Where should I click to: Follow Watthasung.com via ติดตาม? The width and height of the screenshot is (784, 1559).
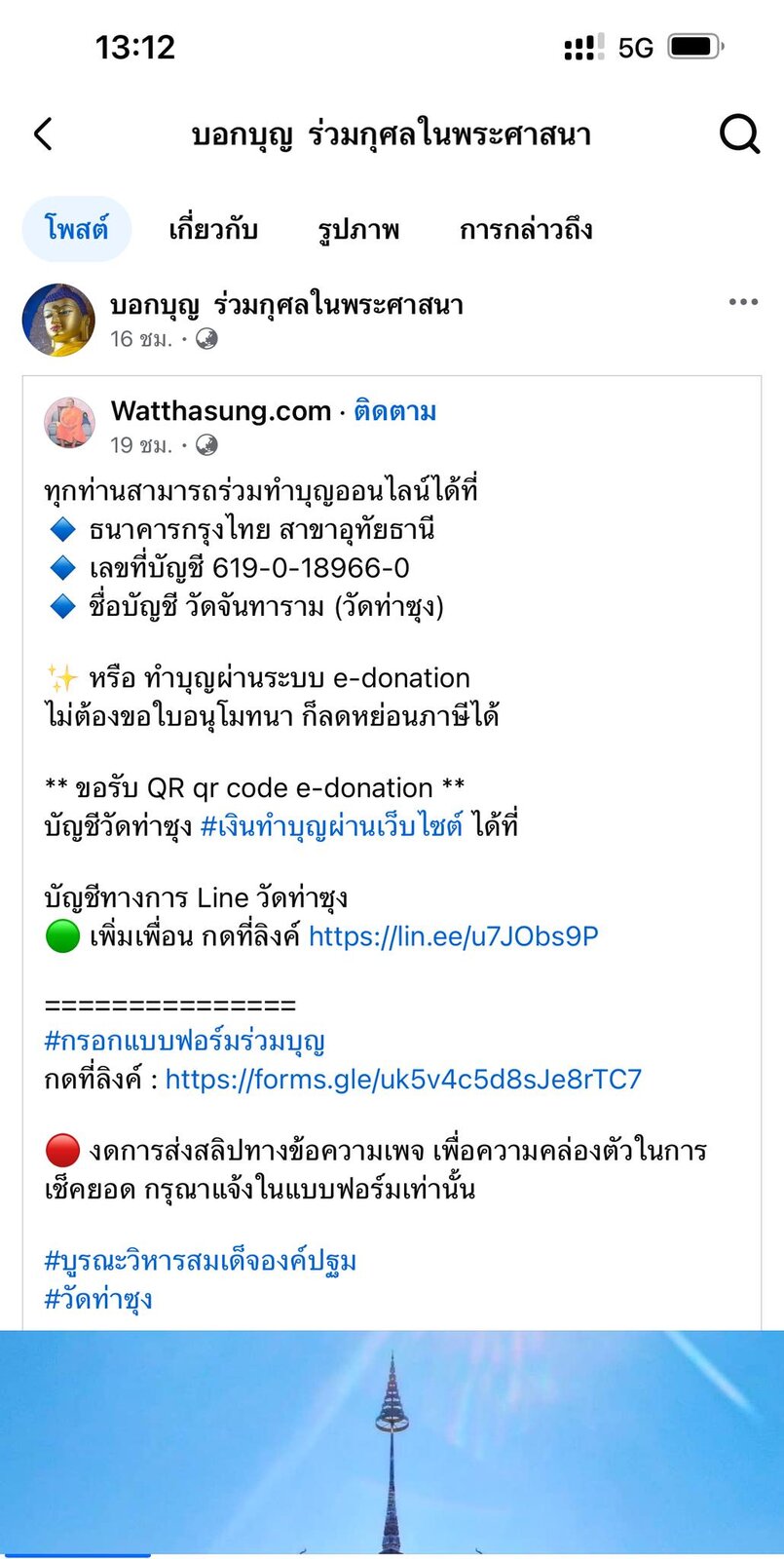pyautogui.click(x=394, y=411)
